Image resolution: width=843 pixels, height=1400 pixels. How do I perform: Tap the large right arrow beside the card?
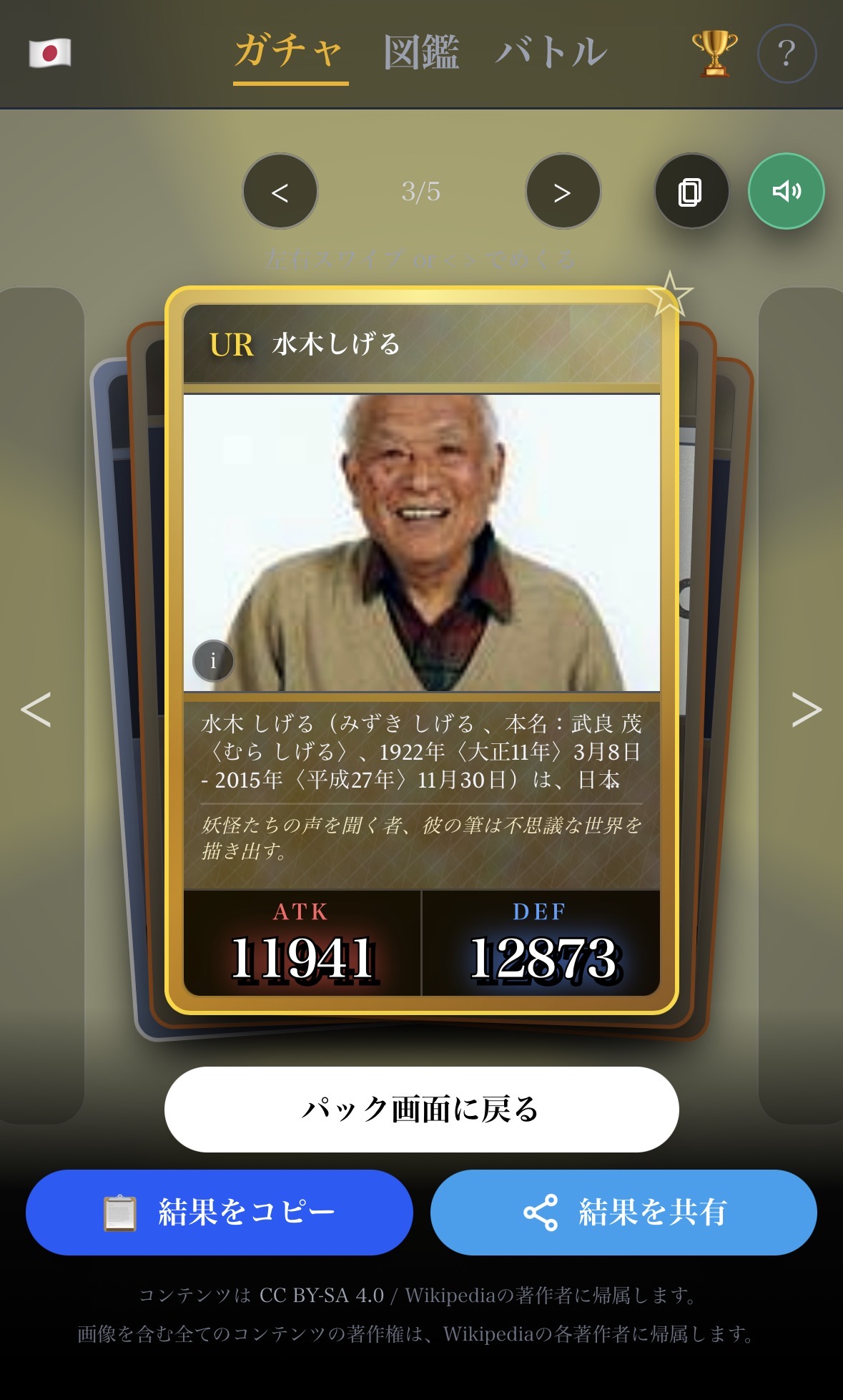[x=807, y=709]
